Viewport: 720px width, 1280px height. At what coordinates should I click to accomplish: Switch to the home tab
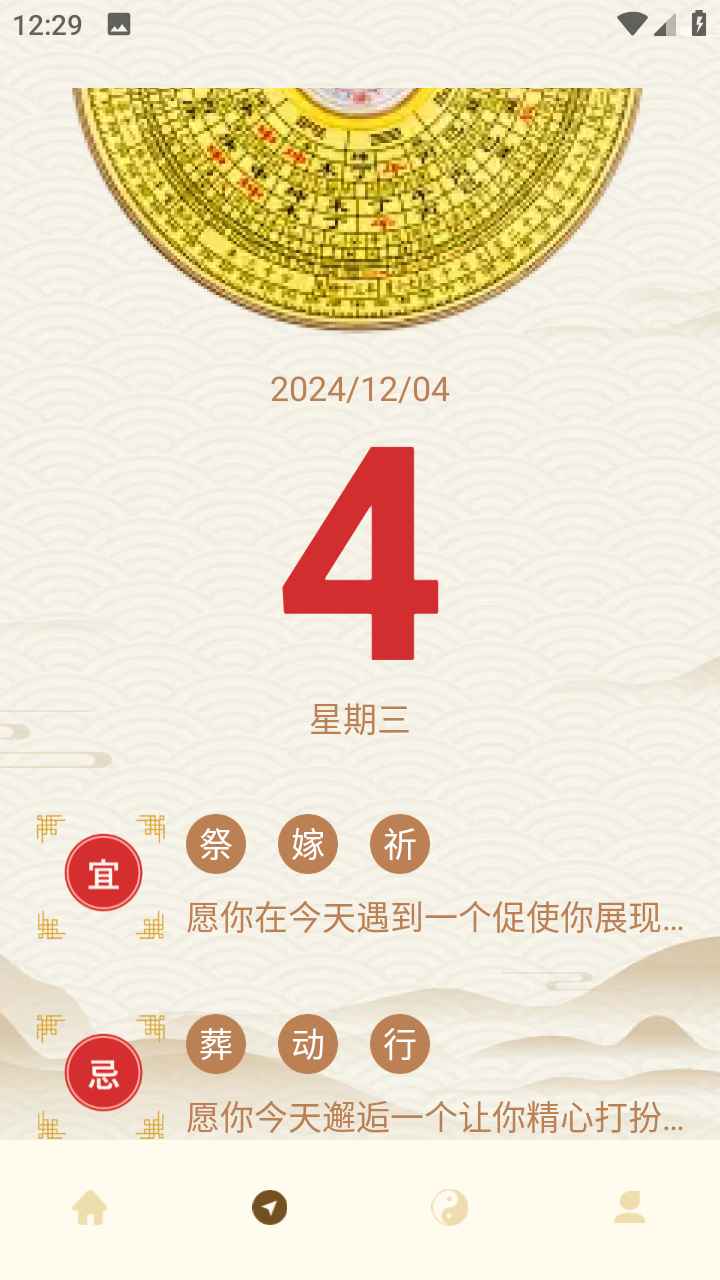coord(90,1208)
